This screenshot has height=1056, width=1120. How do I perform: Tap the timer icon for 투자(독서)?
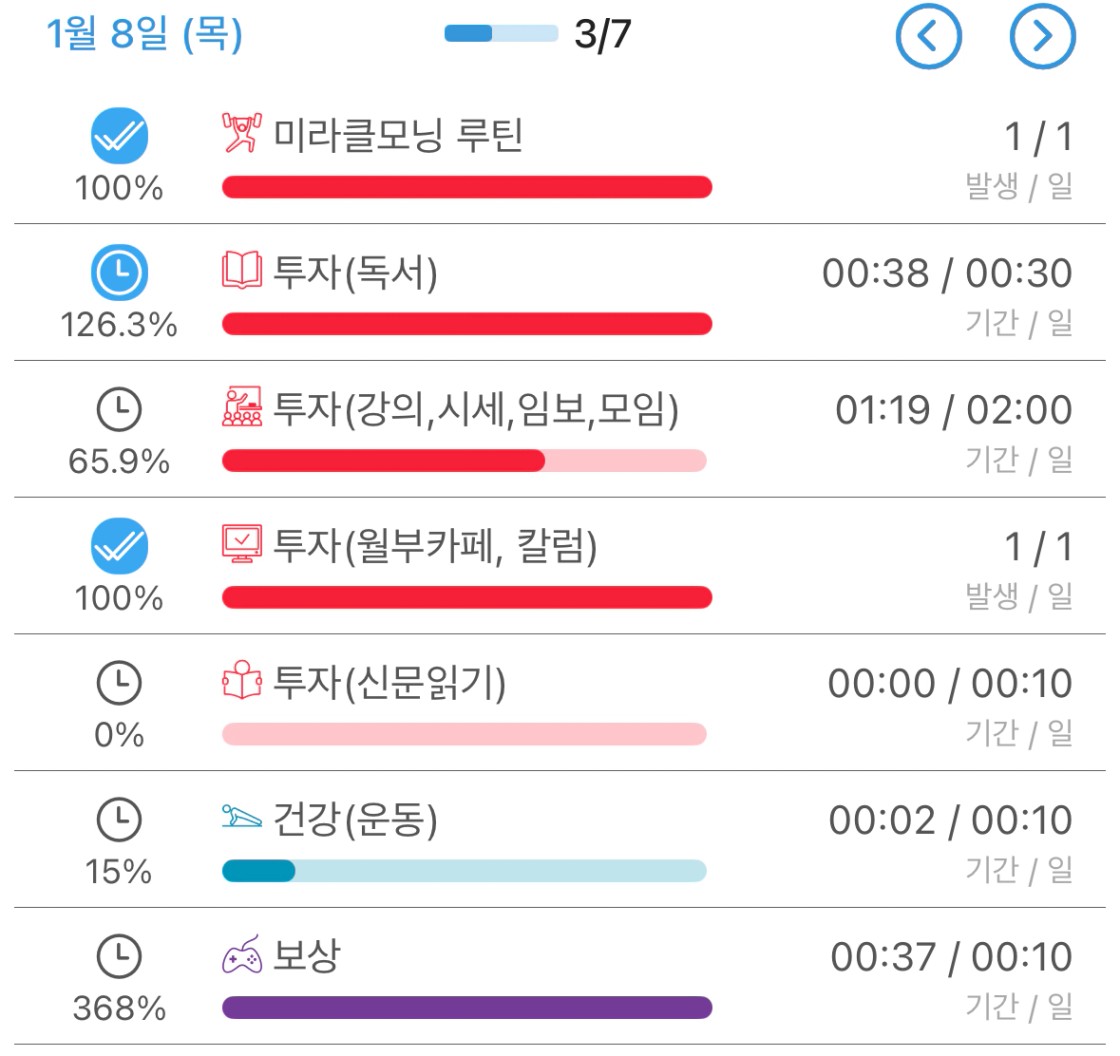[x=119, y=272]
